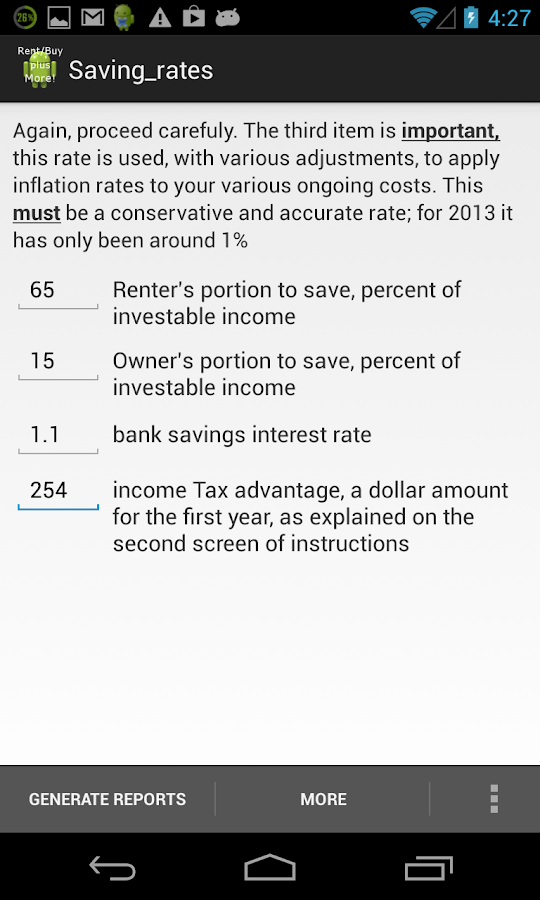The height and width of the screenshot is (900, 540).
Task: Tap Generate Reports
Action: pyautogui.click(x=107, y=799)
